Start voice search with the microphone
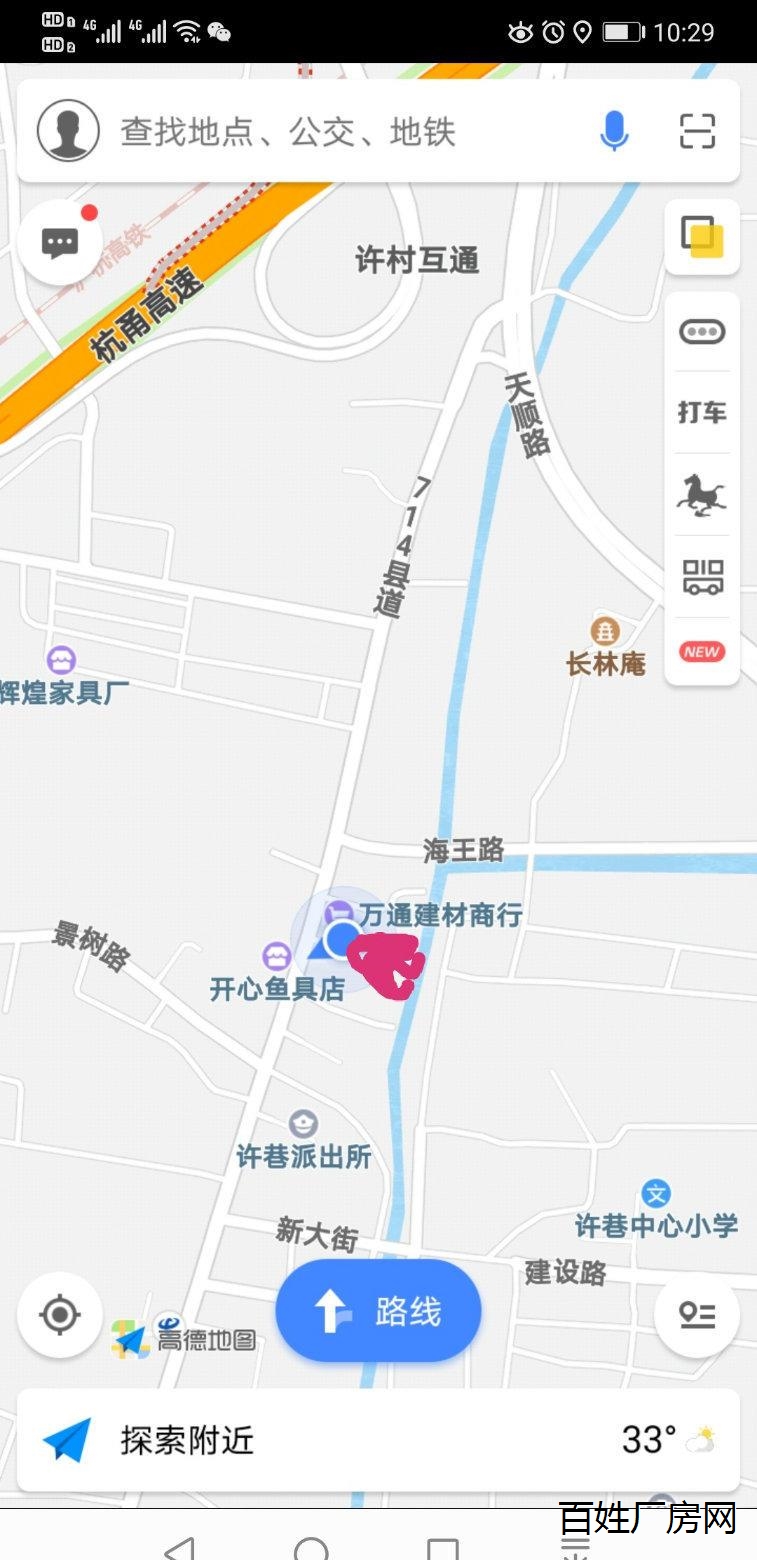Viewport: 757px width, 1560px height. tap(614, 131)
